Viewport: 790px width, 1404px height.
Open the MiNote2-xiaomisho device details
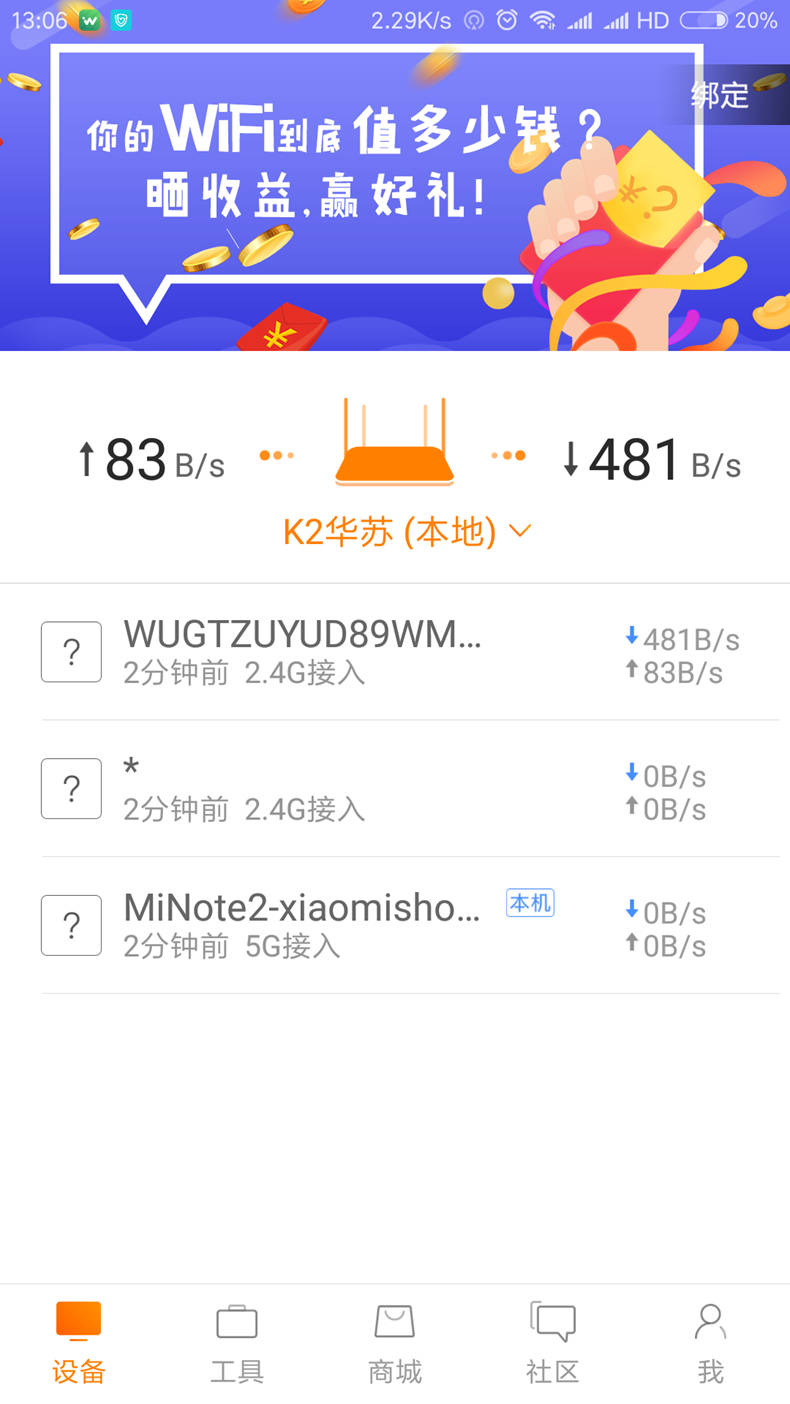[300, 925]
